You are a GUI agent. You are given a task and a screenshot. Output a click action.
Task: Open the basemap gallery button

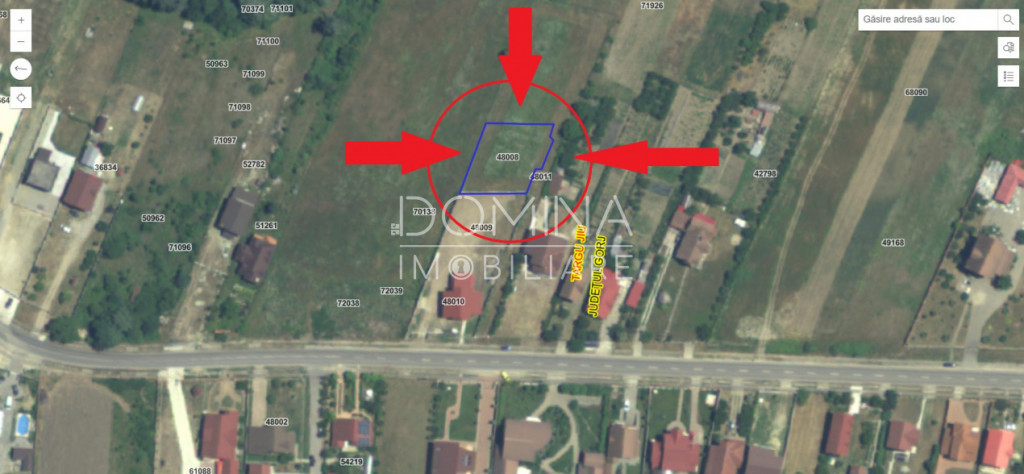click(x=1007, y=48)
